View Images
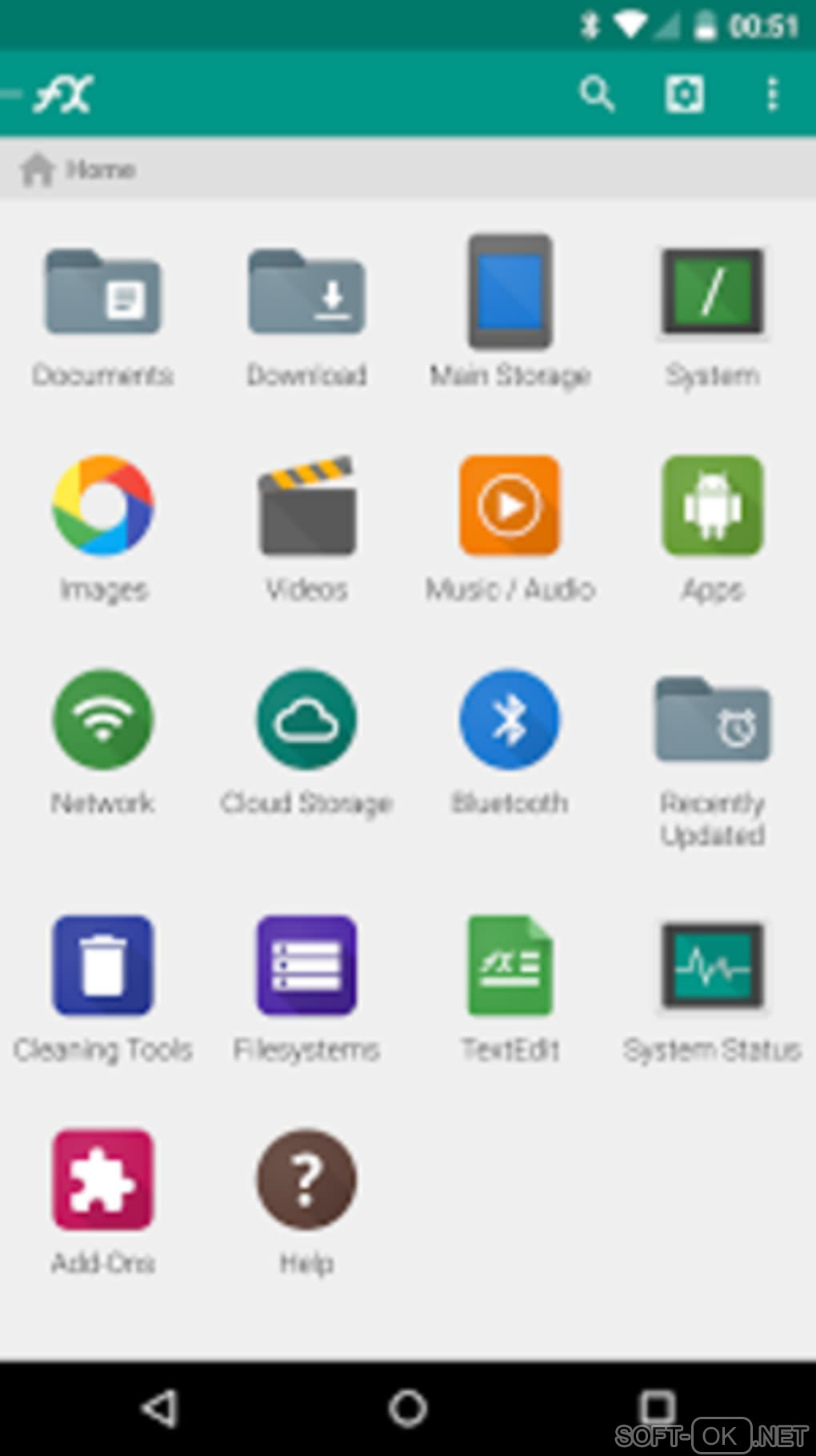816x1456 pixels. point(103,506)
